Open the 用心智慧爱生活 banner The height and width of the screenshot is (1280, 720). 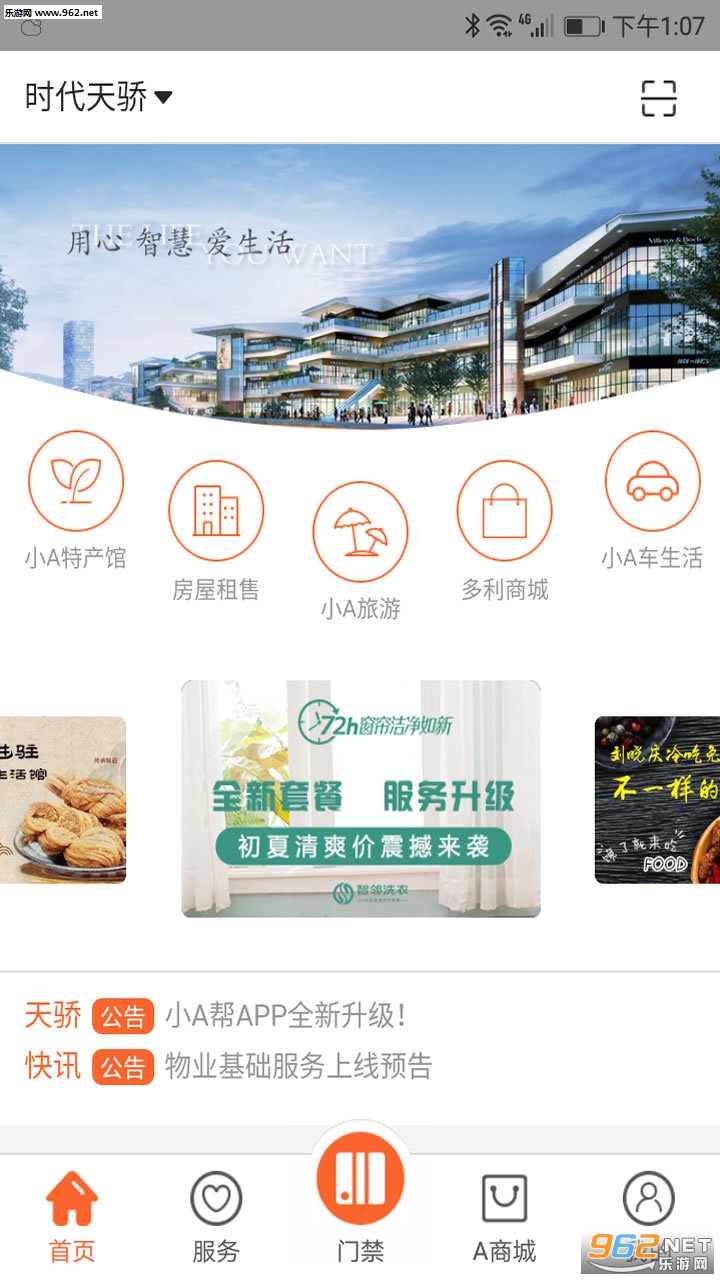(x=360, y=280)
